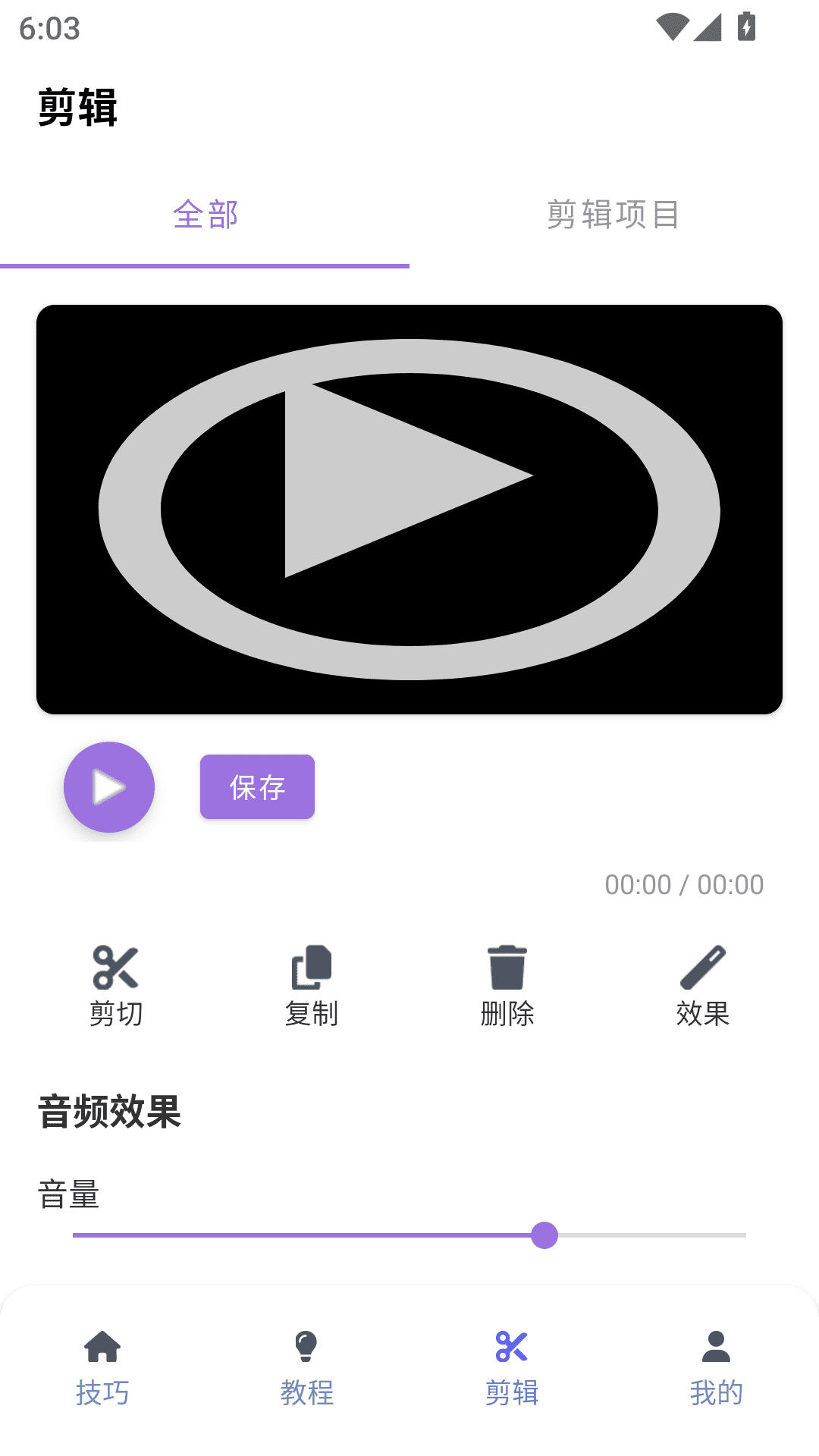Open the 我的 profile tab
The width and height of the screenshot is (819, 1456).
point(717,1369)
